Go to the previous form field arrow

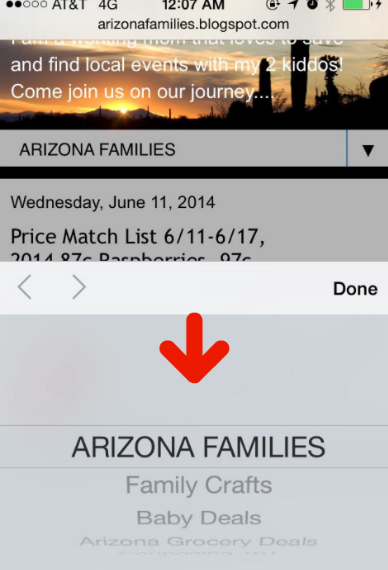click(24, 287)
